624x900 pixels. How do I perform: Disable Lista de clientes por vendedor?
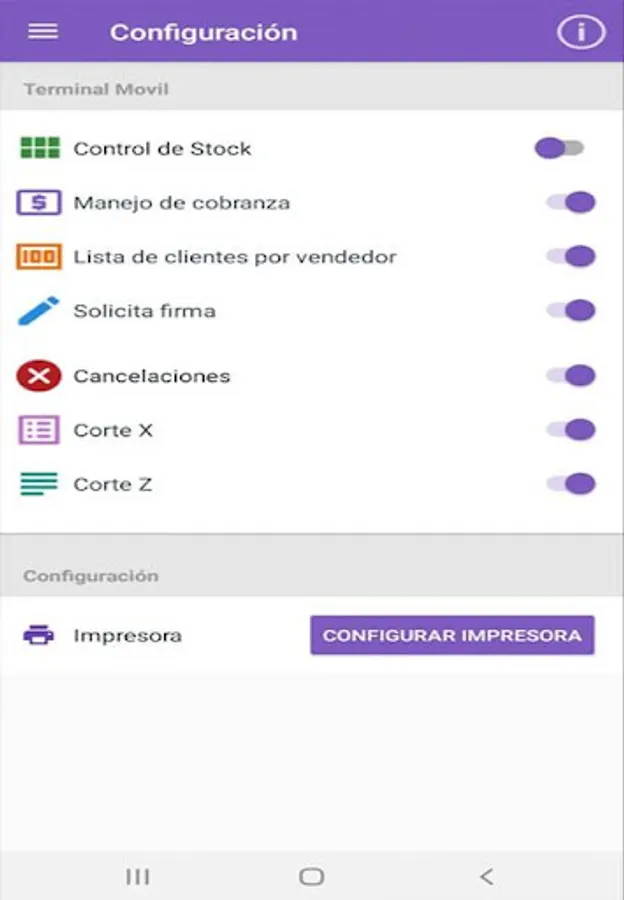571,257
